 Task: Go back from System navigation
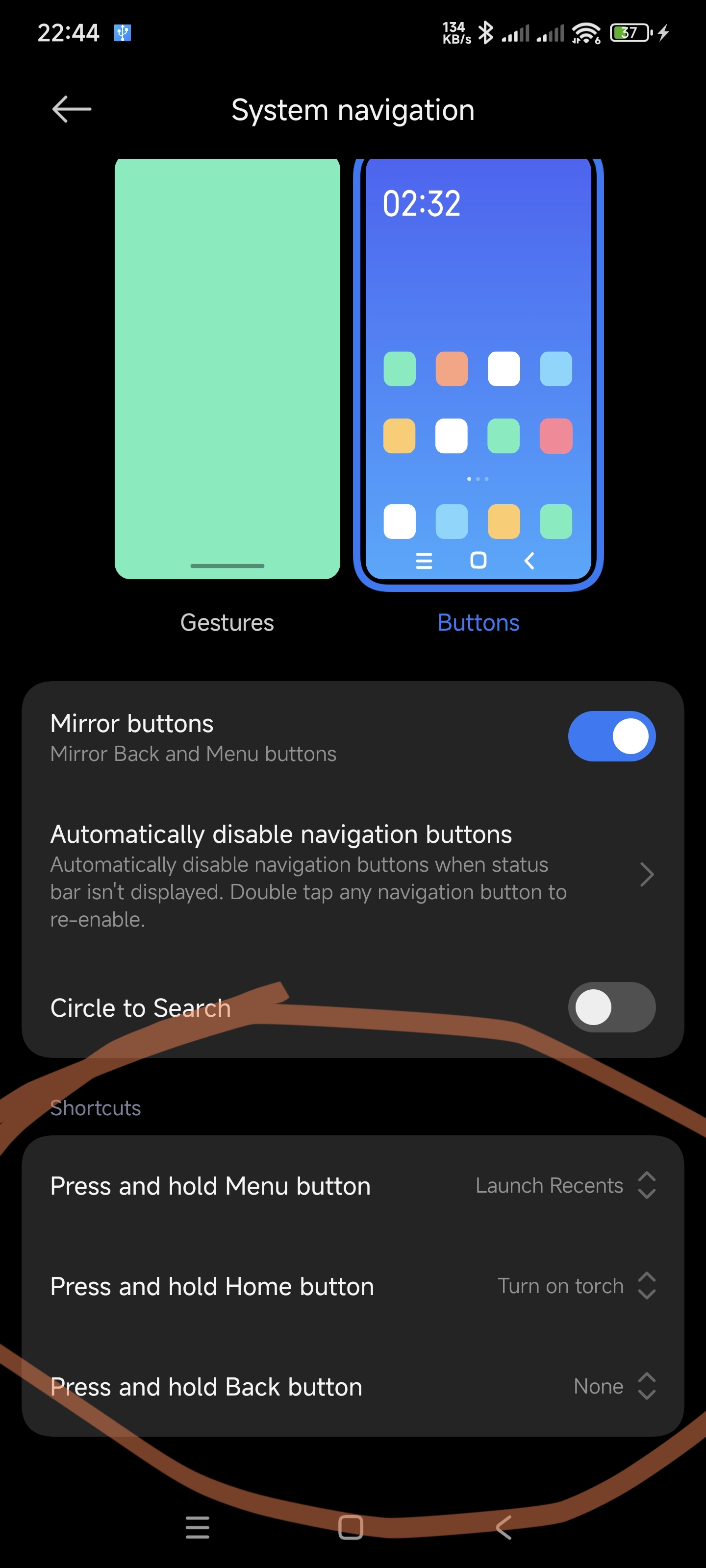click(x=71, y=110)
